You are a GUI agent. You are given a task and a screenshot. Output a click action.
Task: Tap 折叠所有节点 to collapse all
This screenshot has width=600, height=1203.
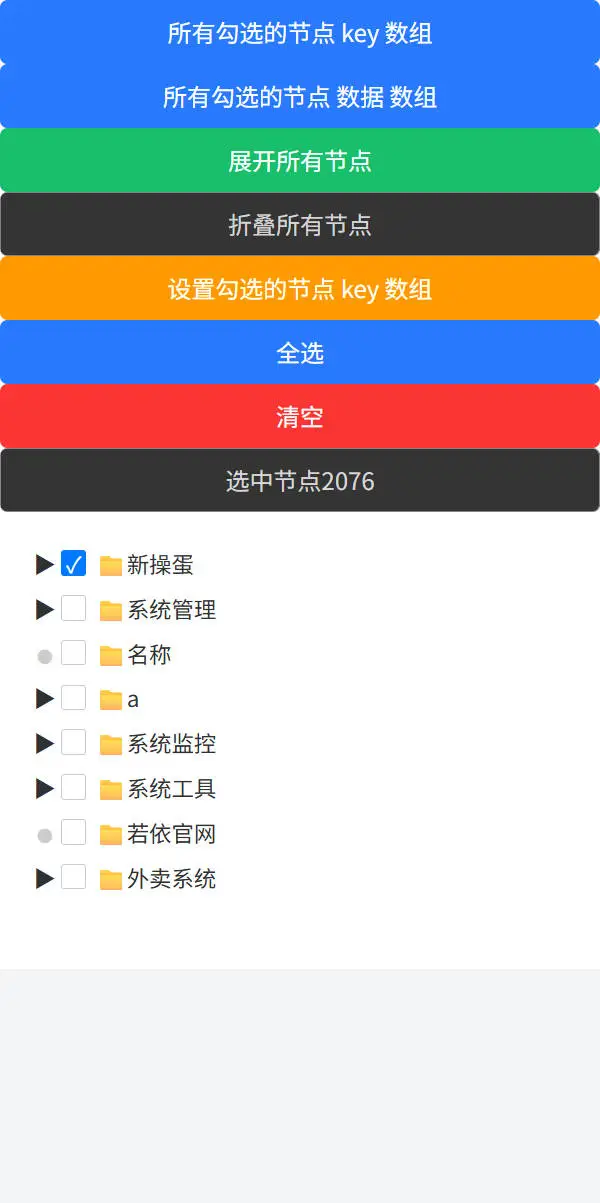[x=300, y=225]
